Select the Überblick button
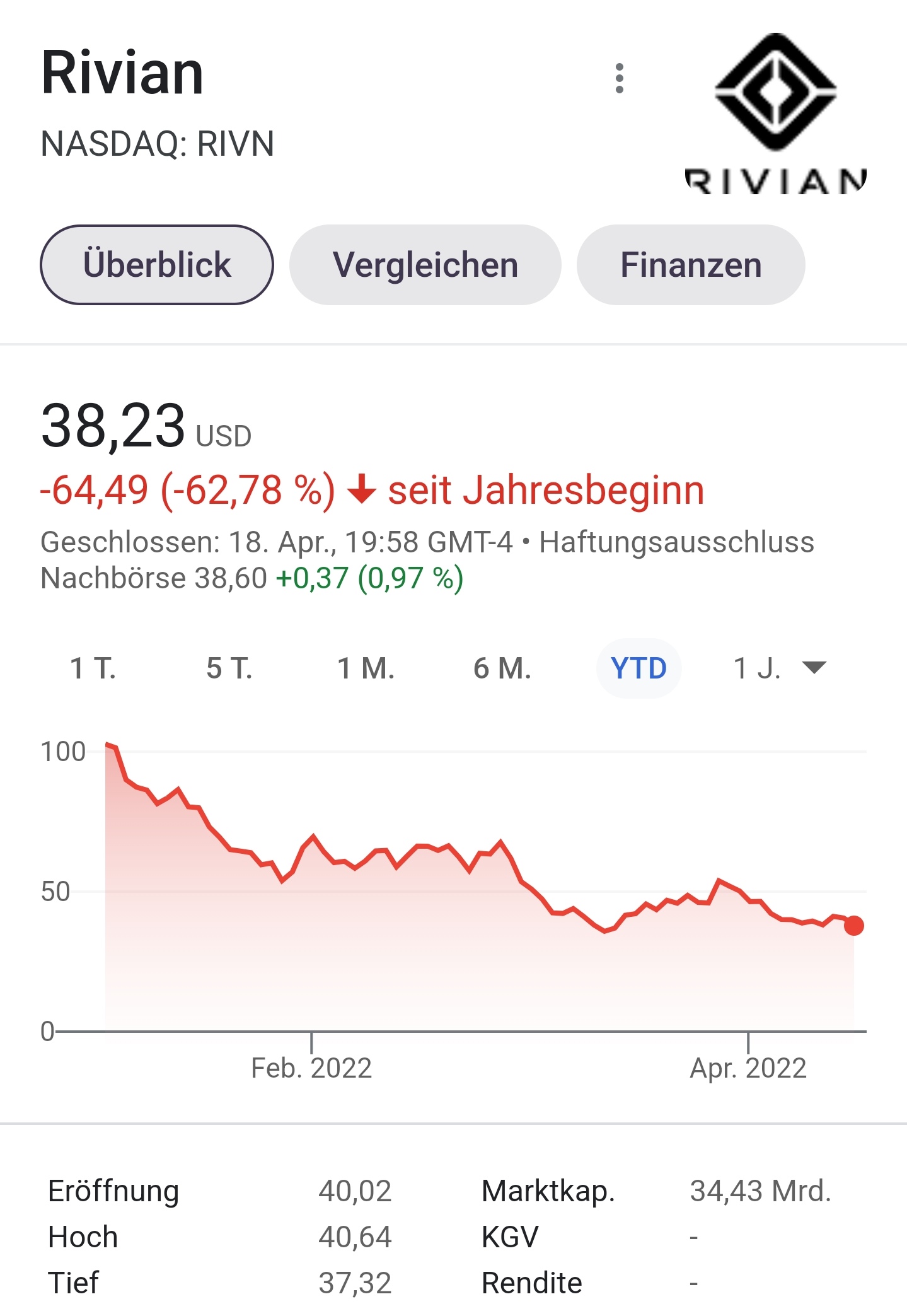 coord(157,264)
